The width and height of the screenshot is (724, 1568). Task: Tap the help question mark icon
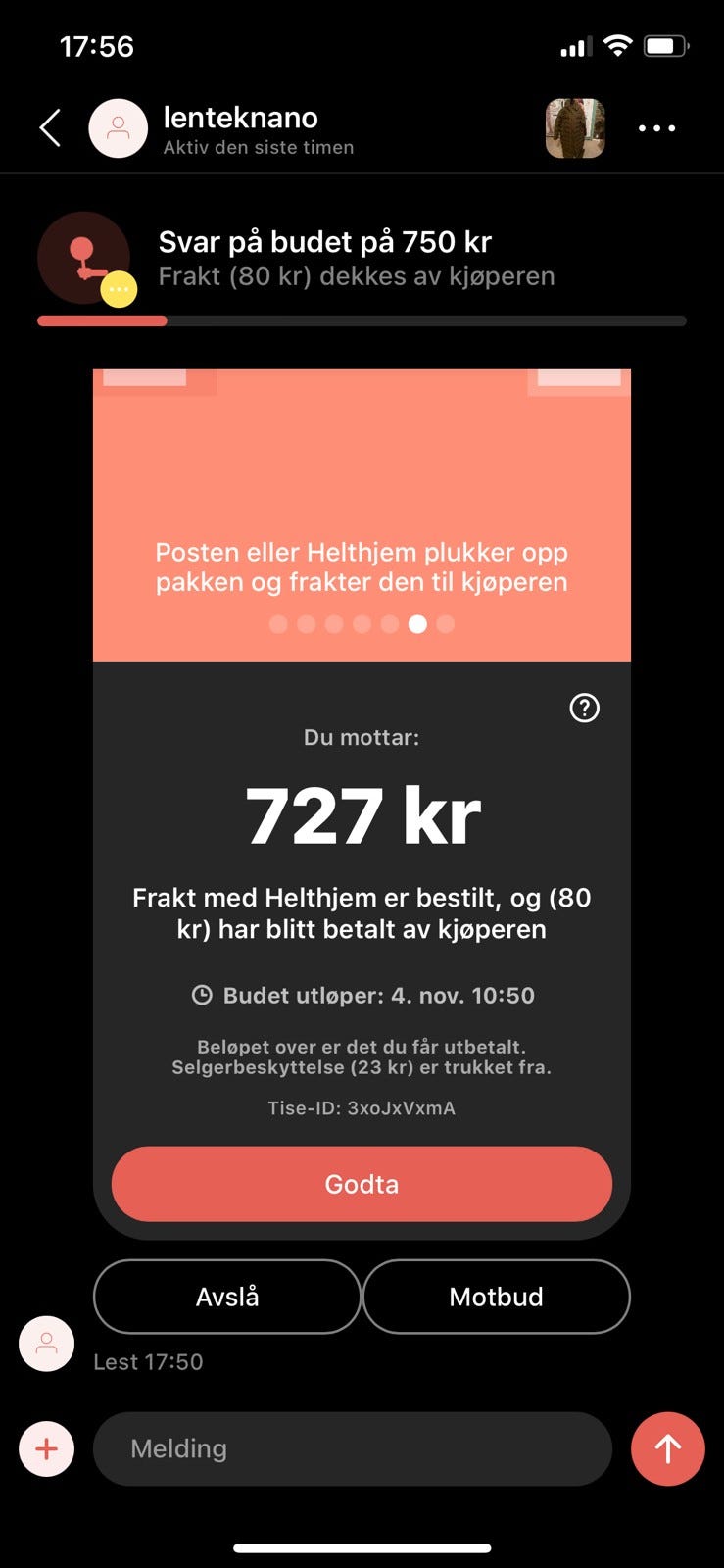[585, 708]
